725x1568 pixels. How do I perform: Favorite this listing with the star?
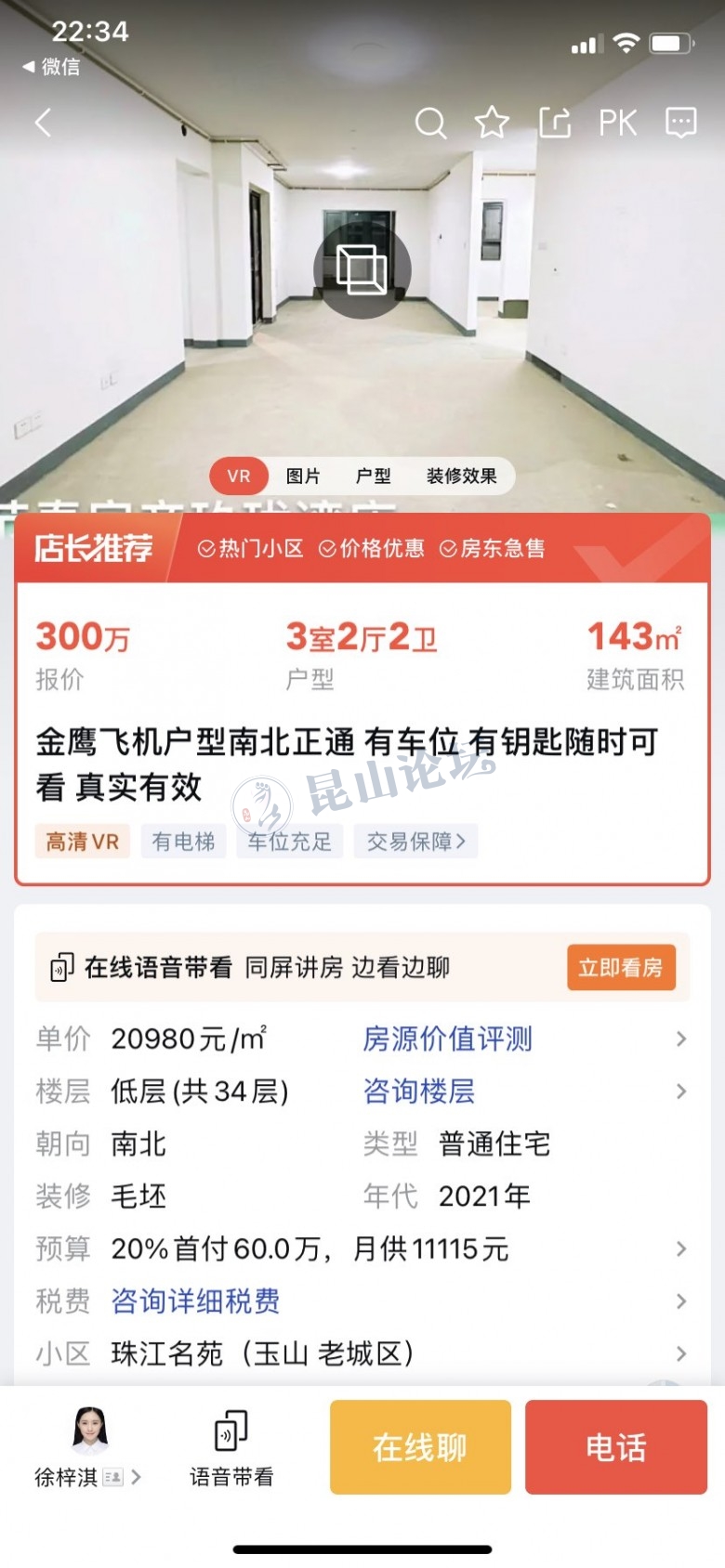[492, 123]
